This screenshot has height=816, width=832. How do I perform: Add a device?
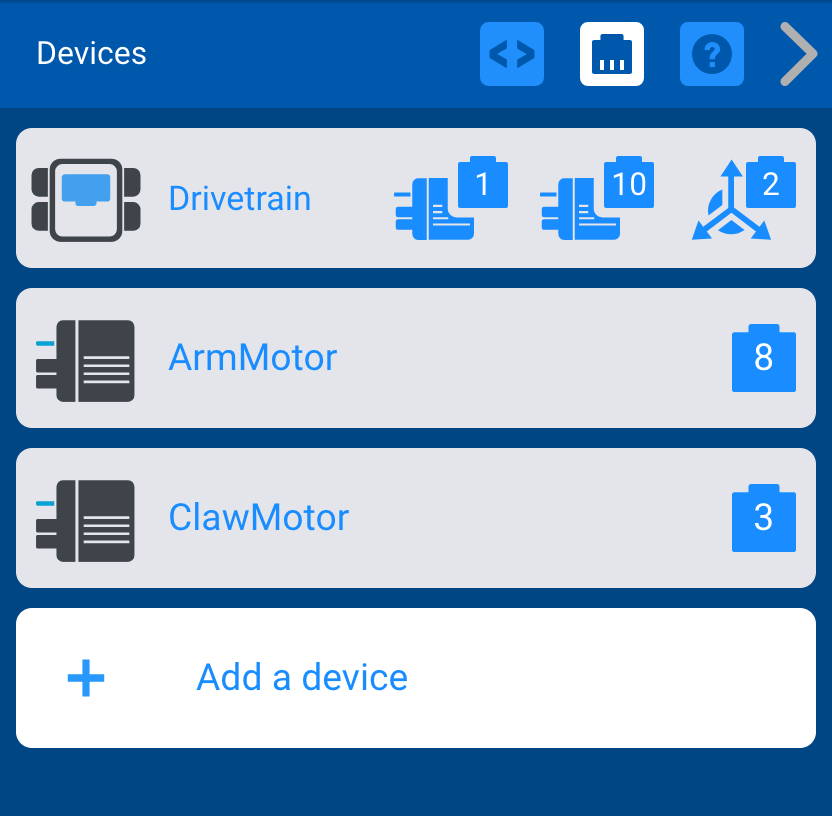[300, 678]
